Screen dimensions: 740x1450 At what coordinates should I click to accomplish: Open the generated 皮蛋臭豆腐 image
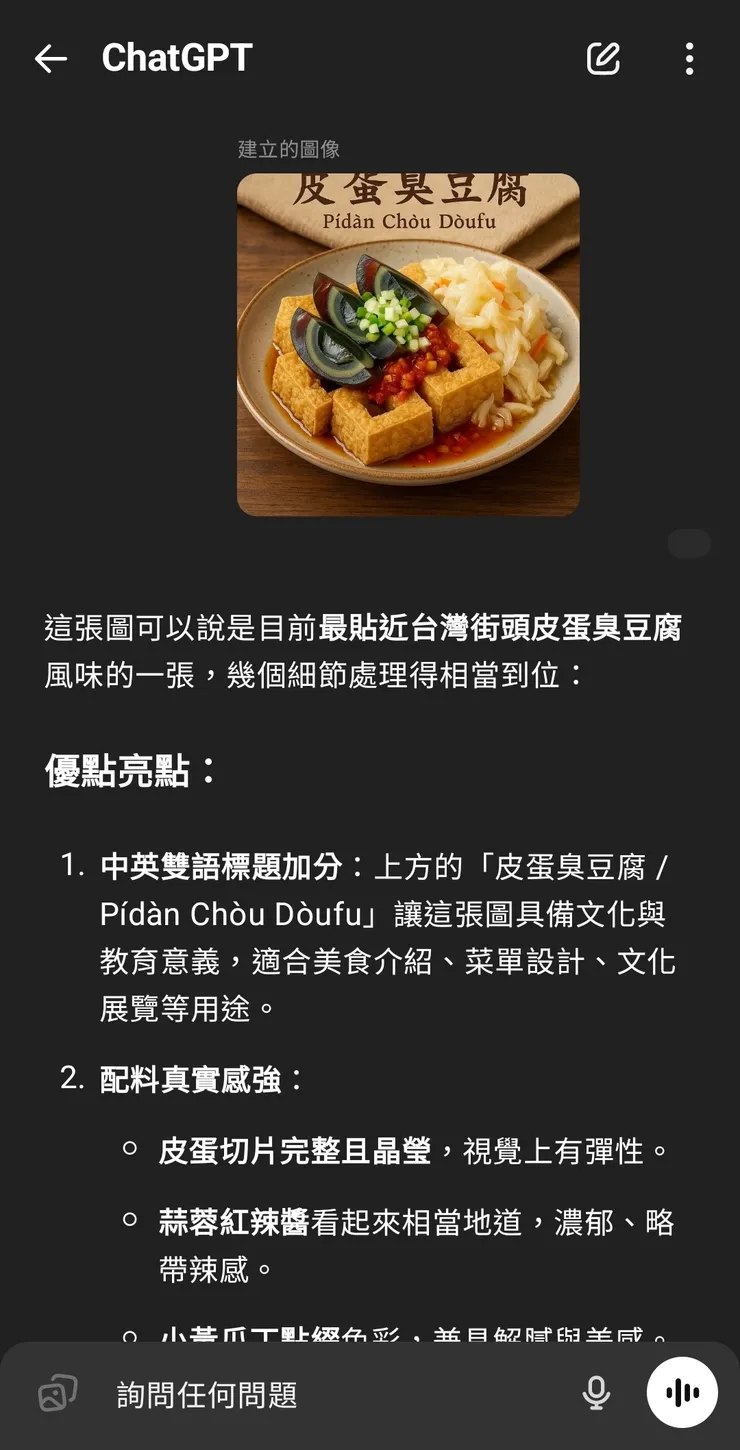coord(408,345)
